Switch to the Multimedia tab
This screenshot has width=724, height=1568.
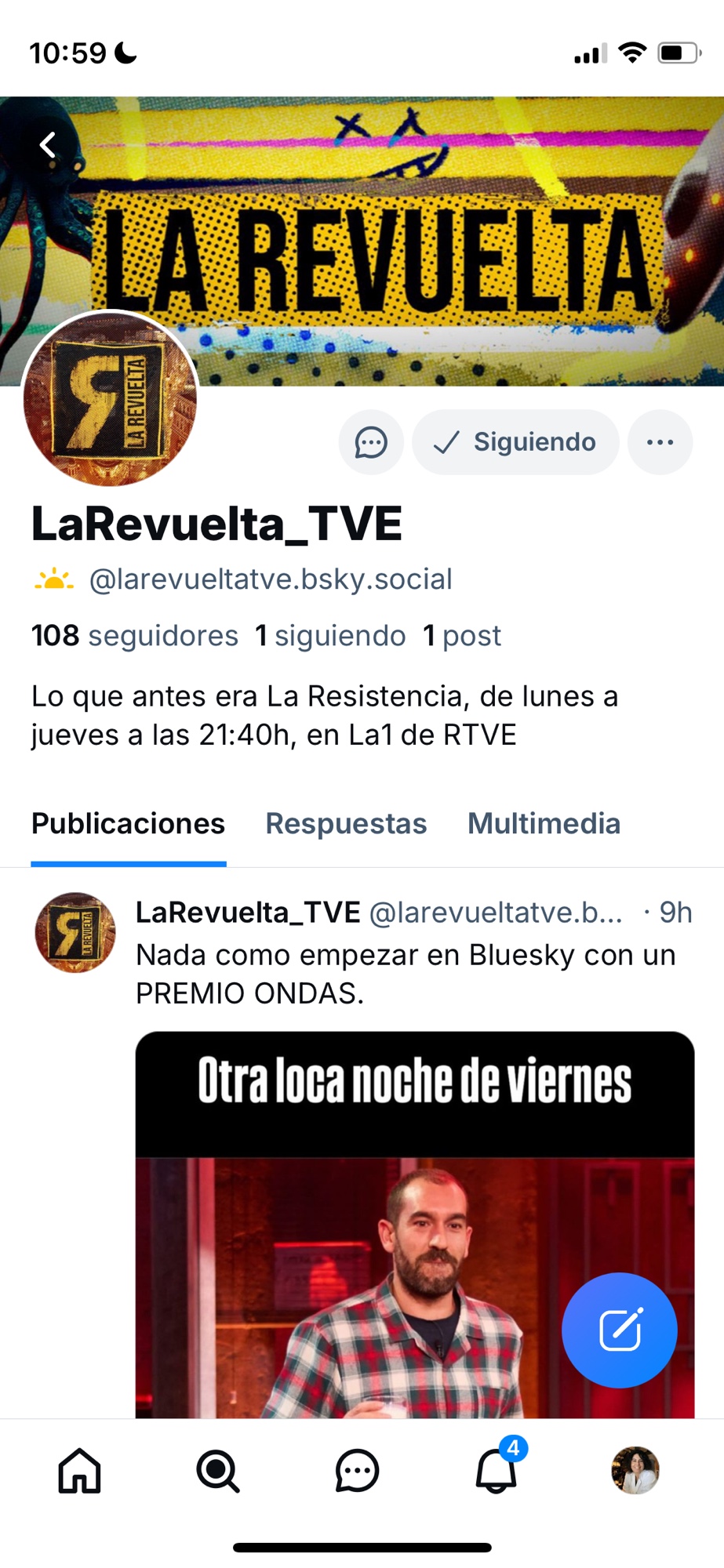[x=544, y=824]
